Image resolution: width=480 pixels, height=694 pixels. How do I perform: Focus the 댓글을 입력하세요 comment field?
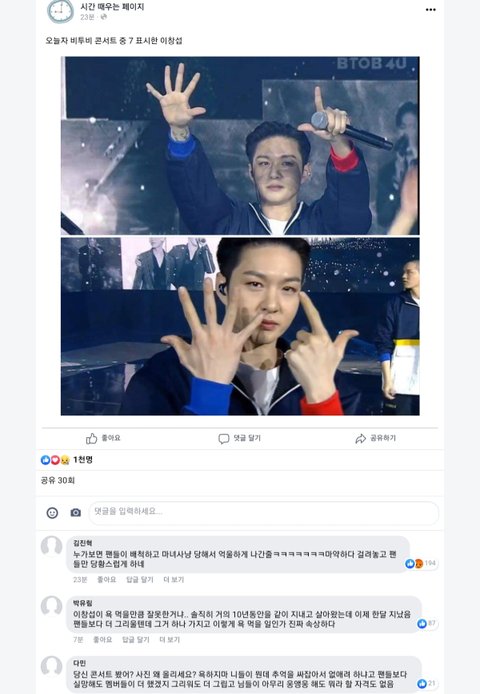(264, 513)
